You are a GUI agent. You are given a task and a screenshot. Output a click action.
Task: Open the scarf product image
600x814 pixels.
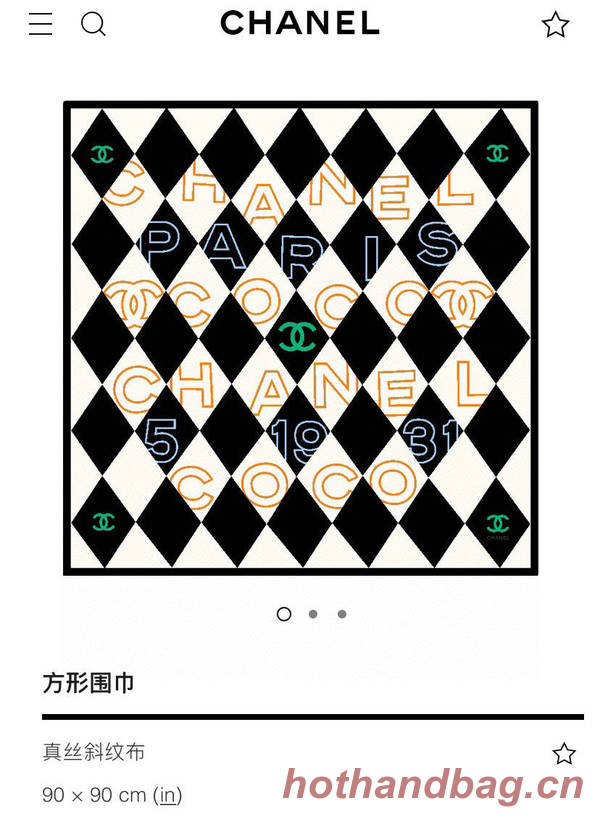pyautogui.click(x=300, y=338)
